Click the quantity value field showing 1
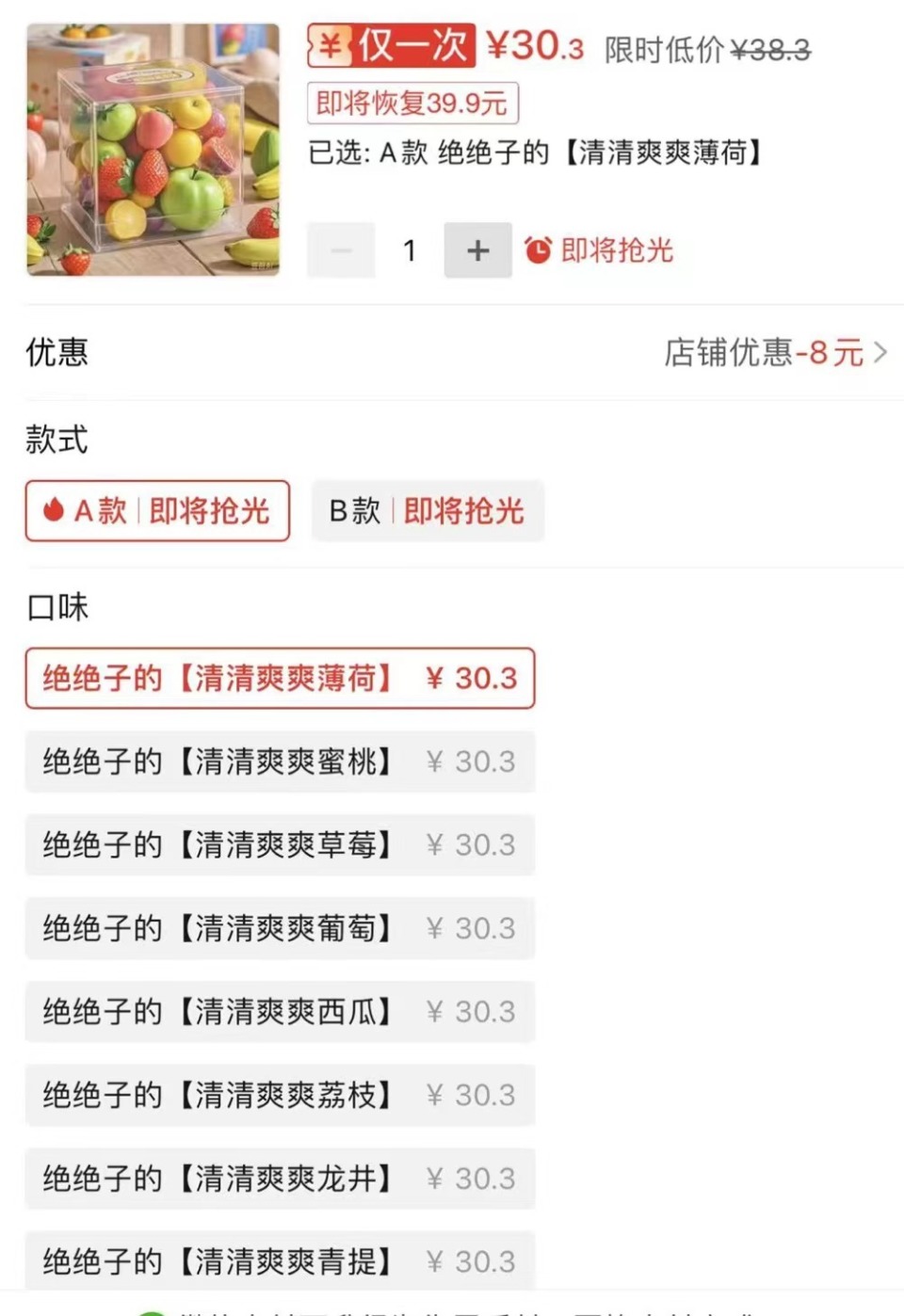This screenshot has width=904, height=1316. point(409,249)
